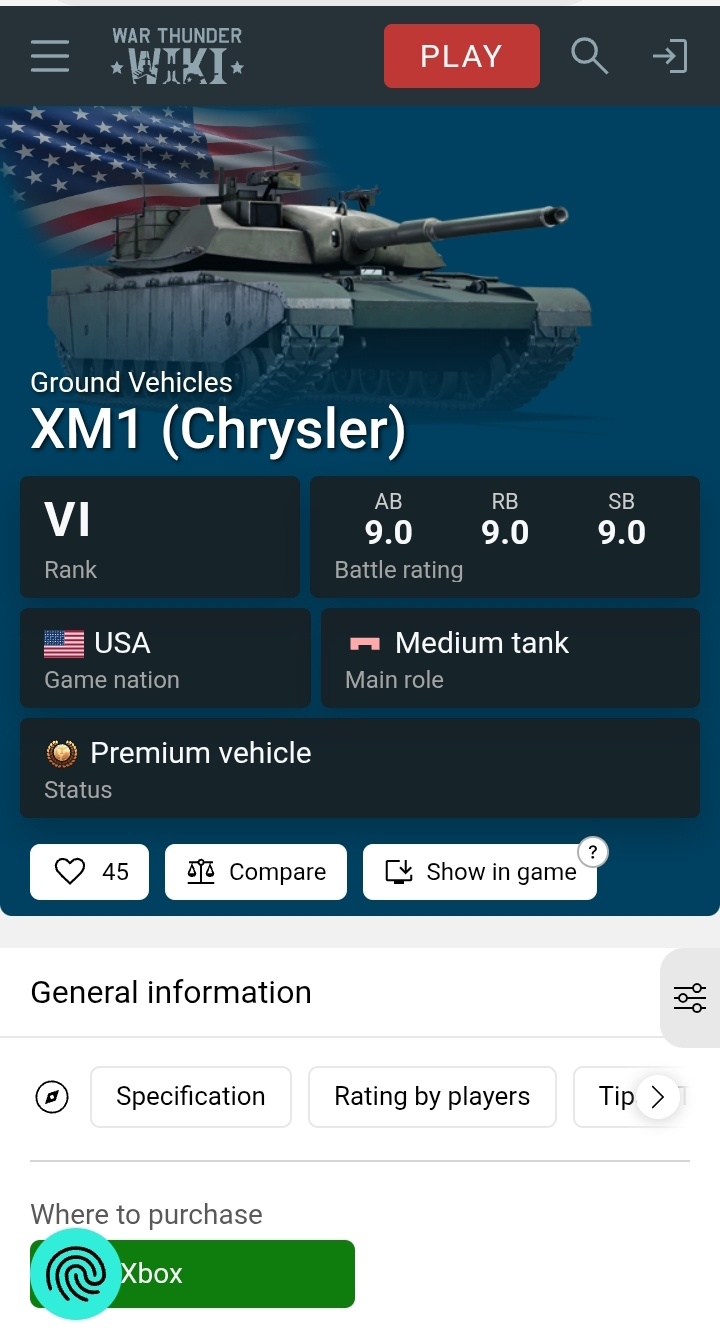Compare this vehicle with others
The width and height of the screenshot is (720, 1332).
[x=256, y=872]
